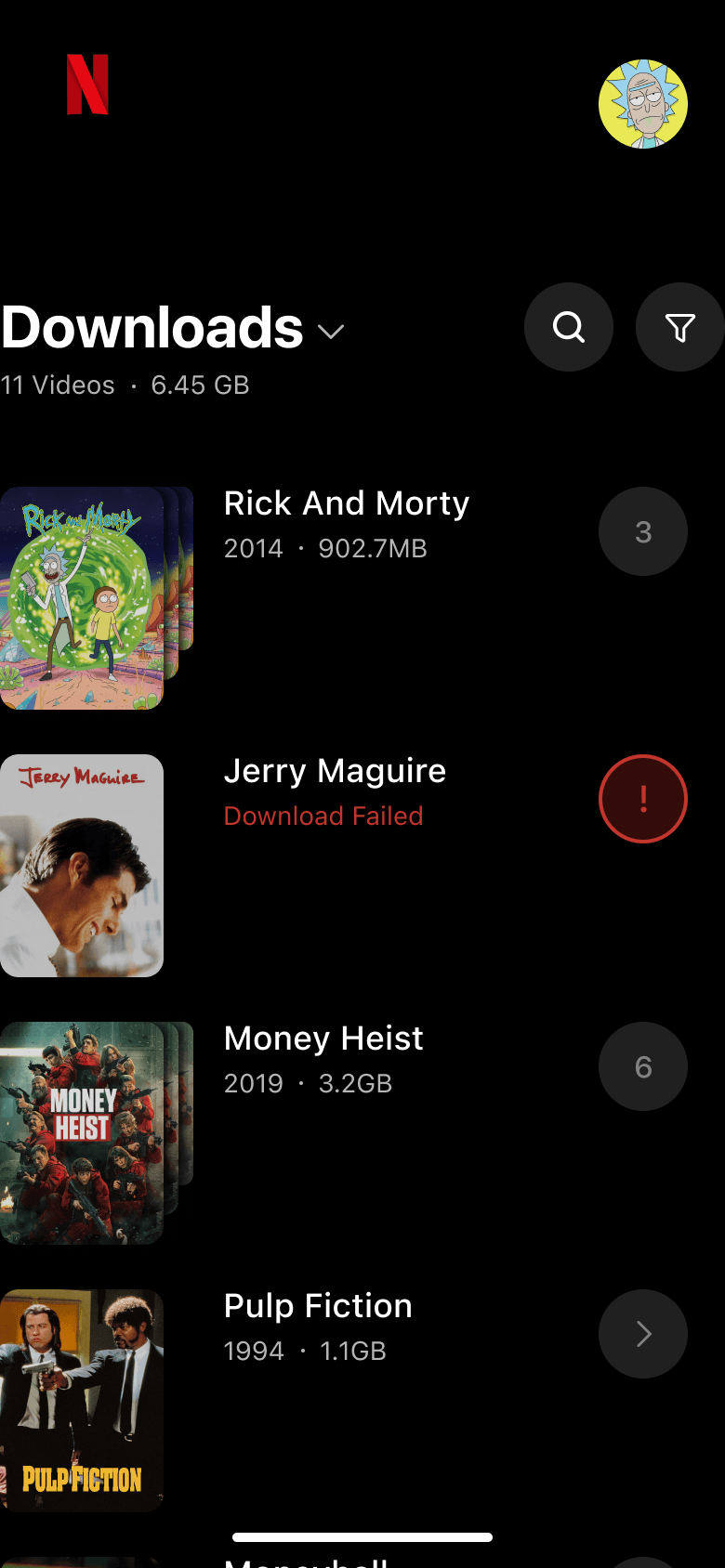The image size is (725, 1568).
Task: Open the filter options
Action: 679,327
